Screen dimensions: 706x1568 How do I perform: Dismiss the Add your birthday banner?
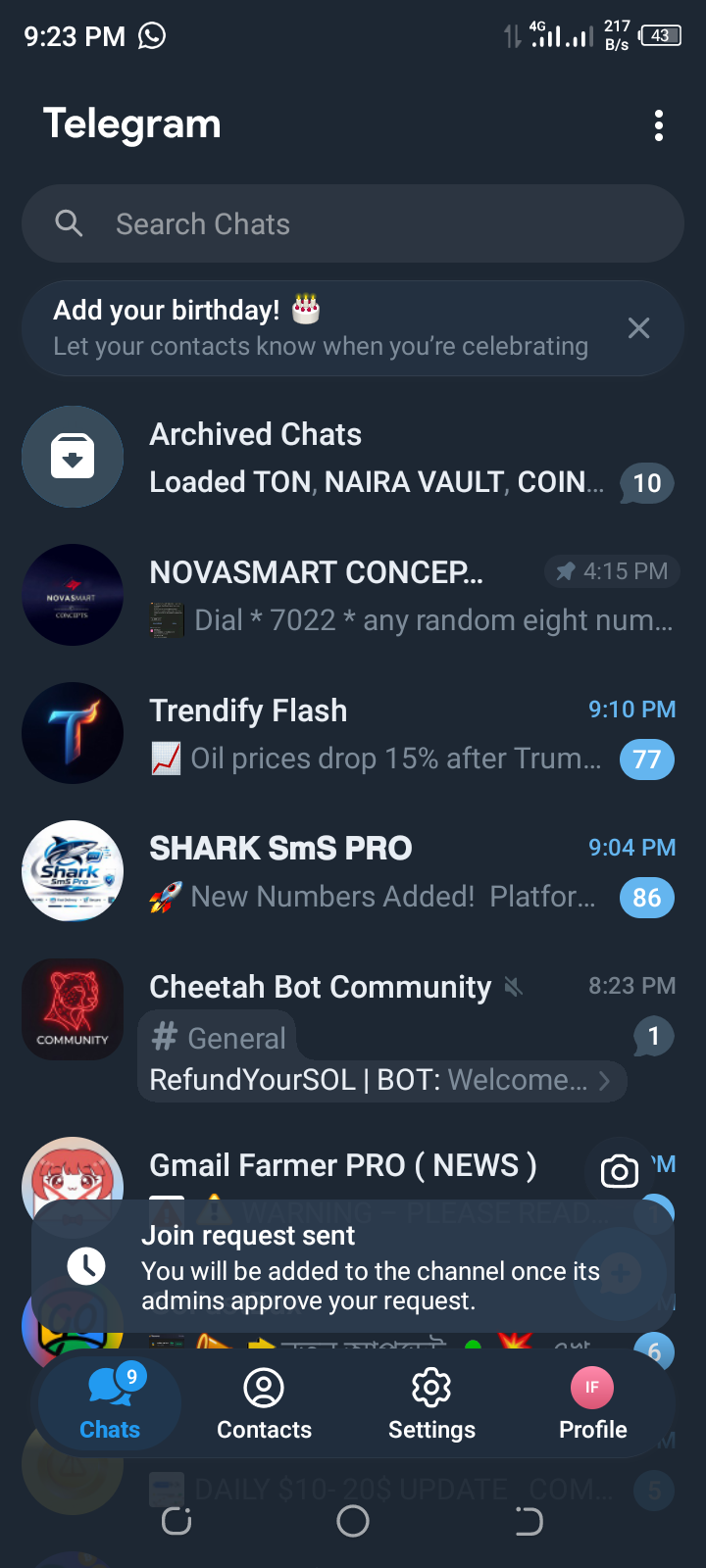[x=638, y=328]
